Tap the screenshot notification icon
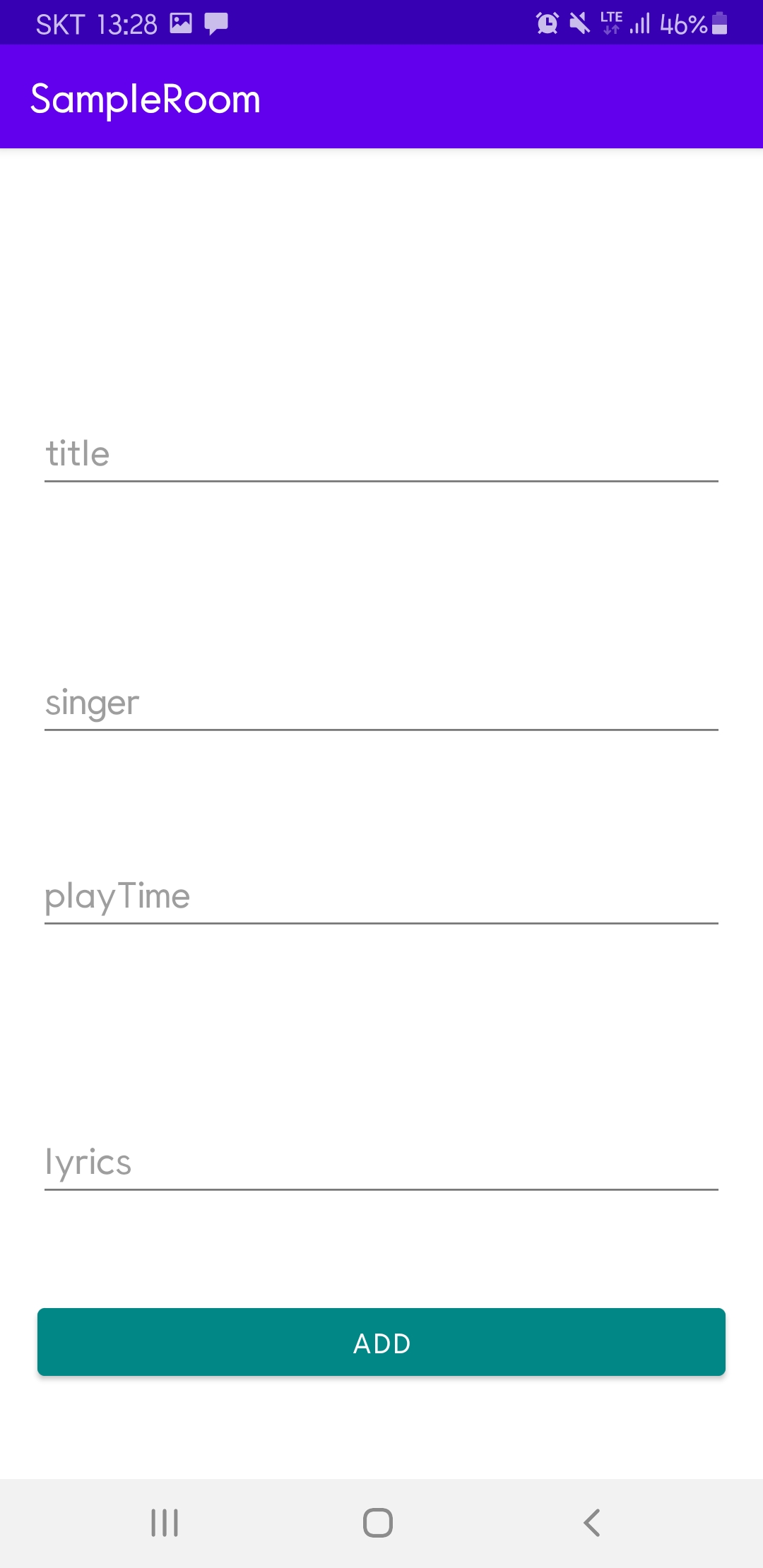763x1568 pixels. point(179,23)
